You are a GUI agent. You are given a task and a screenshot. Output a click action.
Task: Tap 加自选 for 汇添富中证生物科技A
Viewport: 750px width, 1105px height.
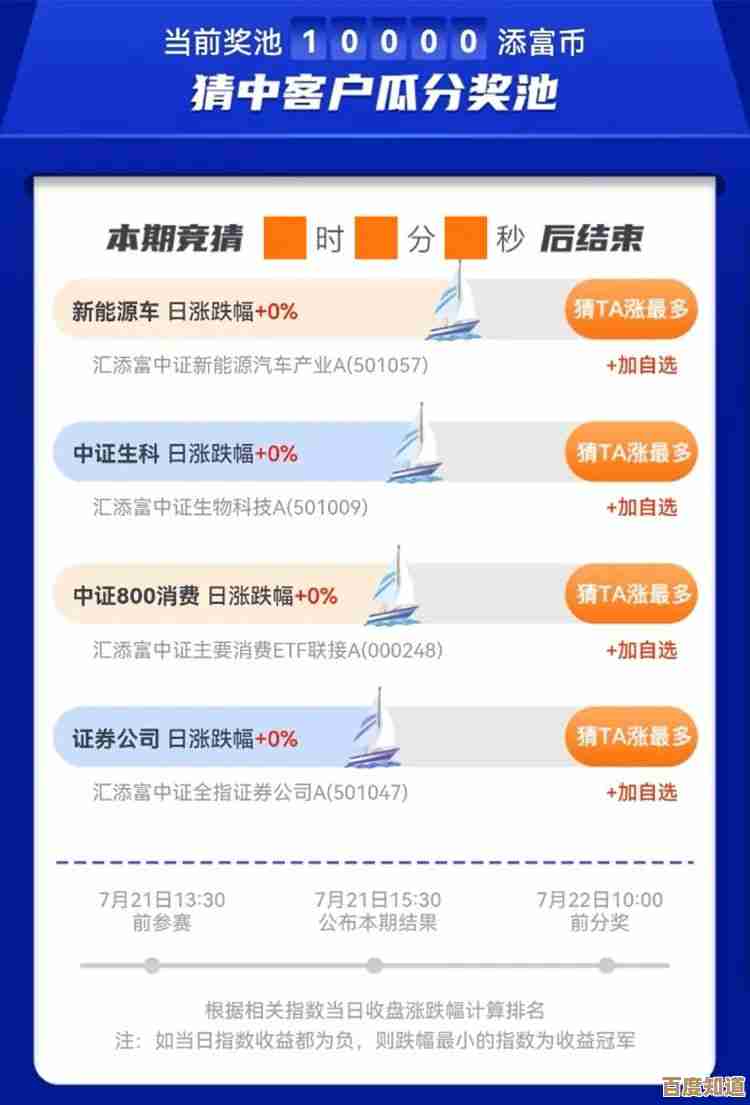[x=641, y=508]
